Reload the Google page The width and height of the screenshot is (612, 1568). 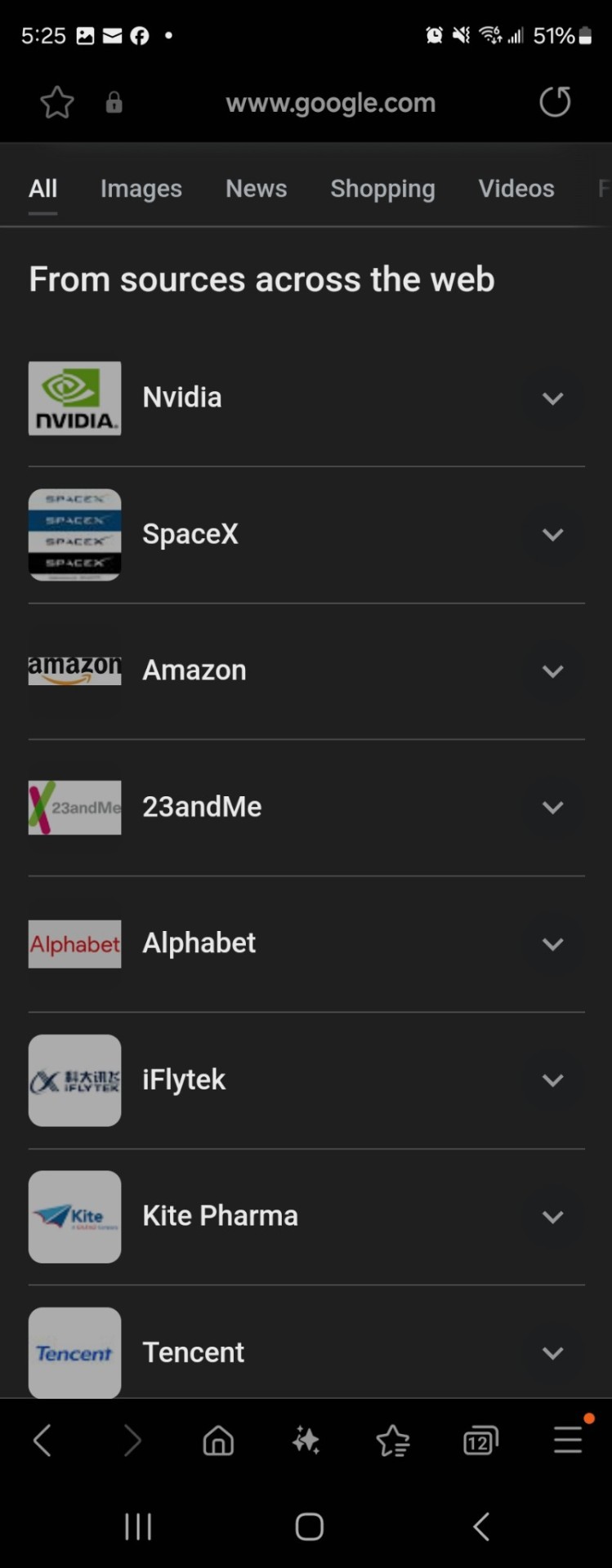555,102
